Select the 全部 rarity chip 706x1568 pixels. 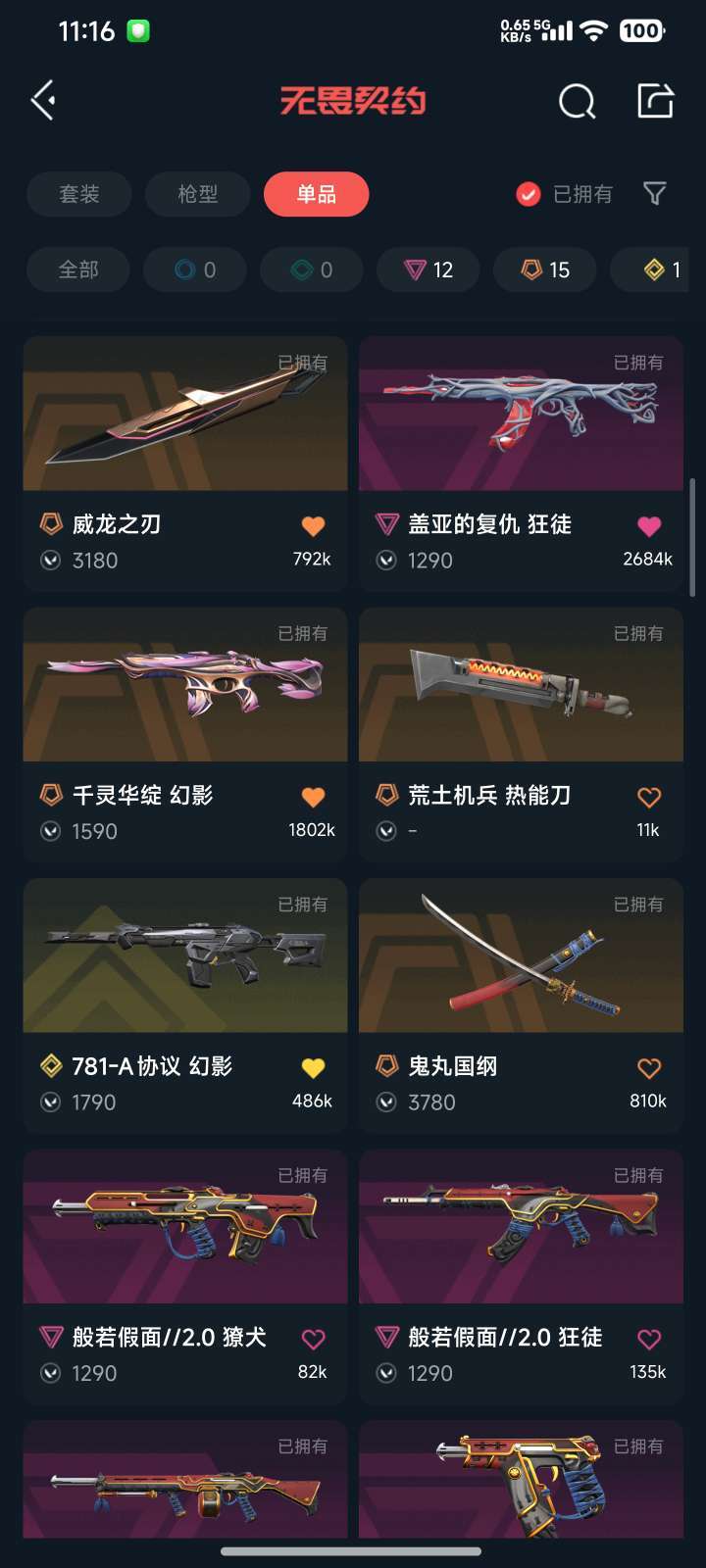[78, 269]
